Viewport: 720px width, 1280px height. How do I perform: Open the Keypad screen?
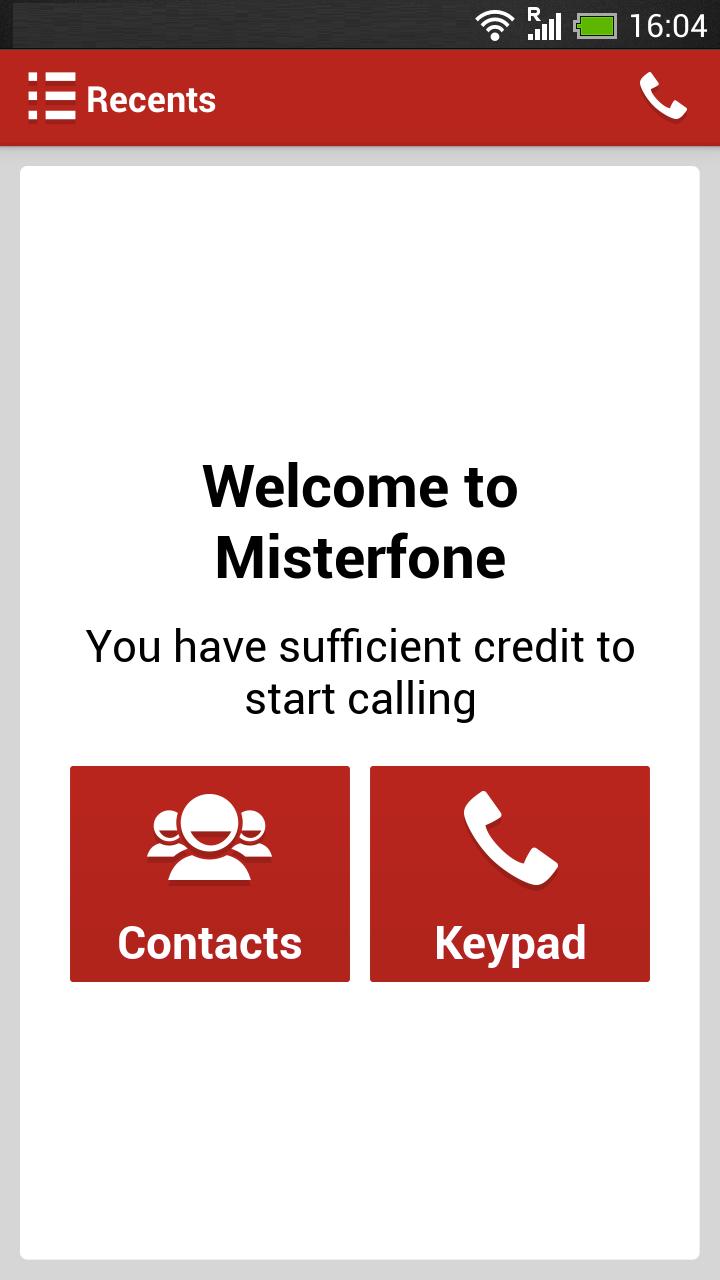(509, 873)
